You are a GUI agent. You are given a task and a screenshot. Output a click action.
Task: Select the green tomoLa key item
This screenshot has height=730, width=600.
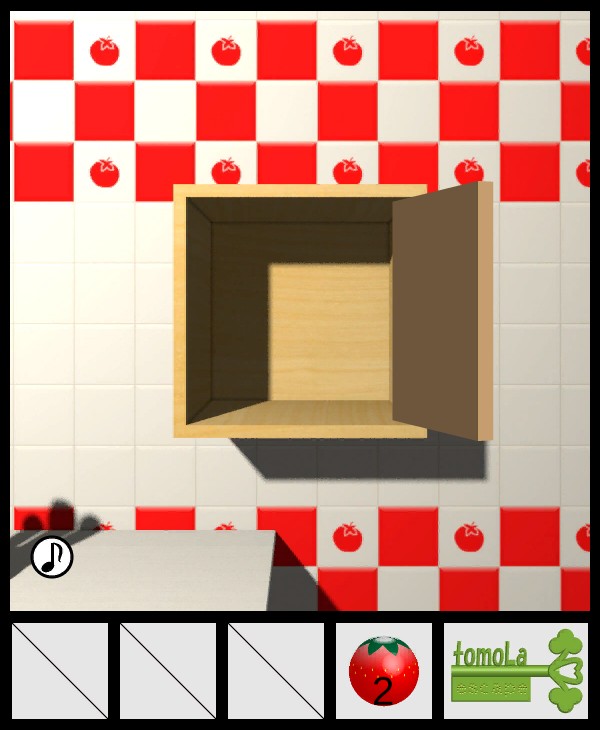516,671
